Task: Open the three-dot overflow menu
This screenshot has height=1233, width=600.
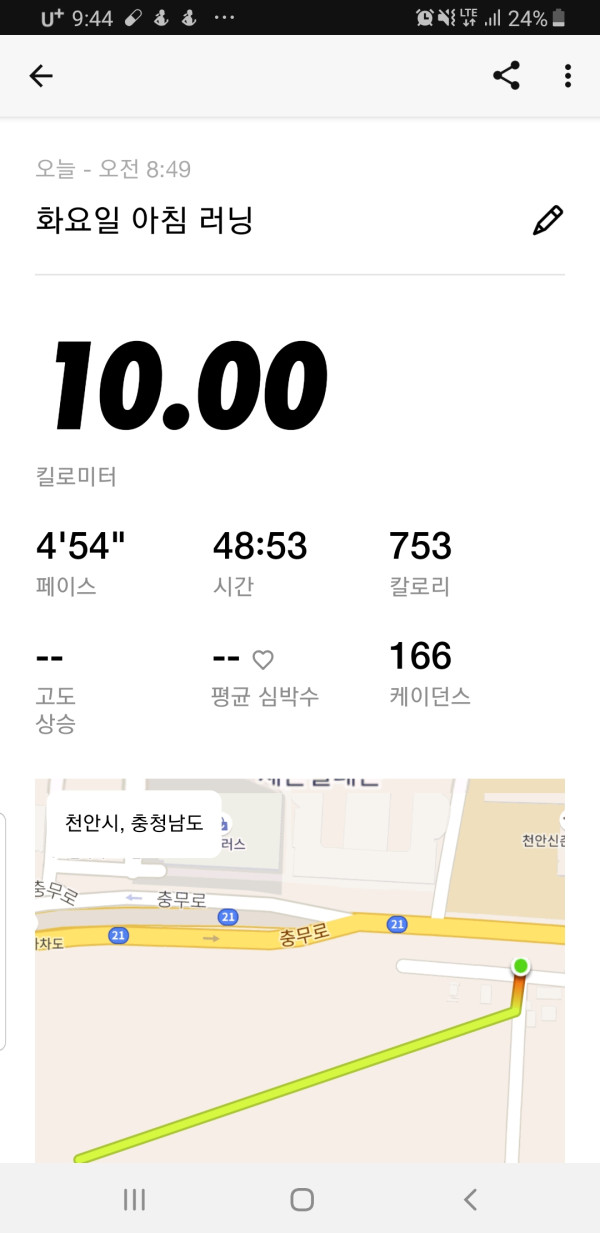Action: [x=567, y=76]
